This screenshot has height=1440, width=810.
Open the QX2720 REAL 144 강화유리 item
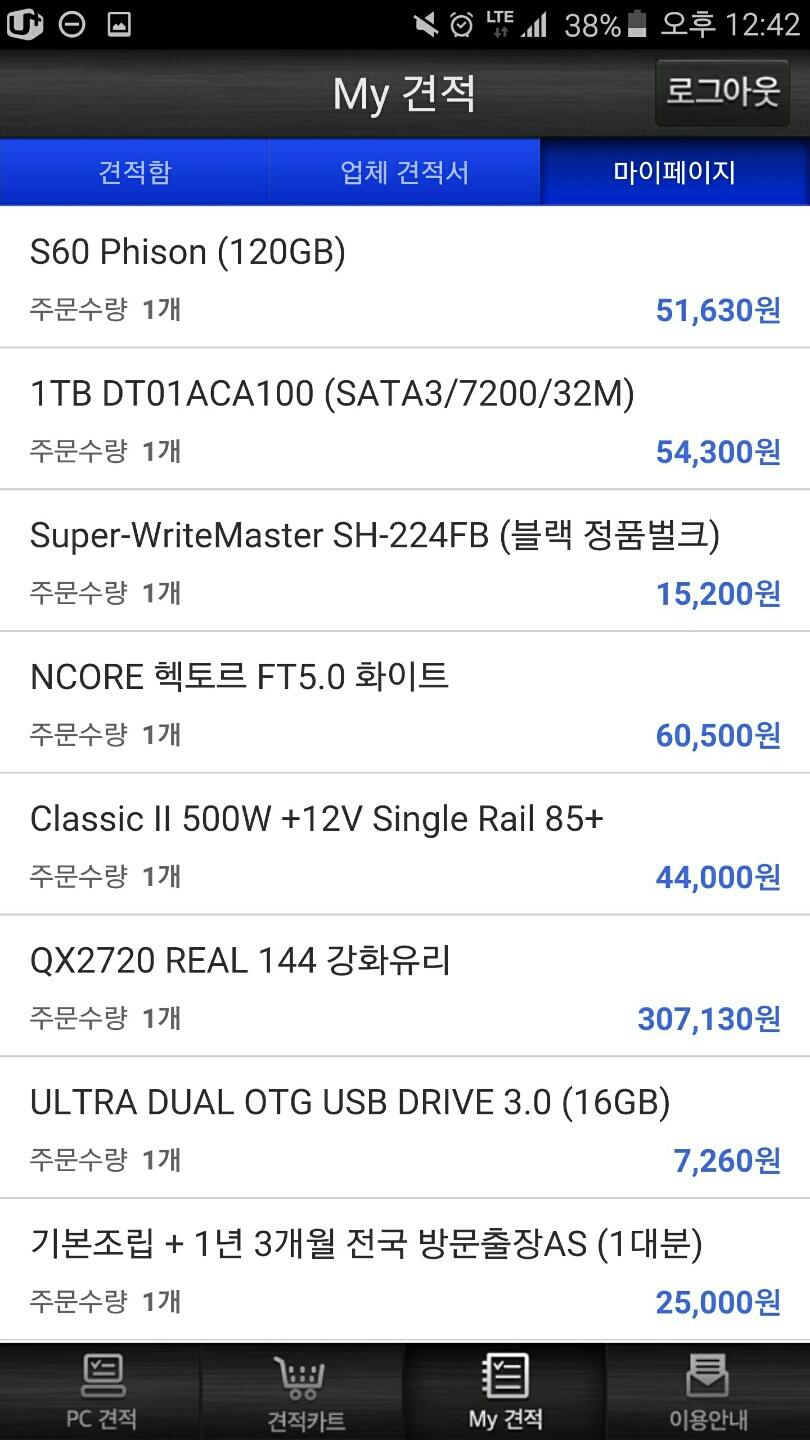(405, 987)
